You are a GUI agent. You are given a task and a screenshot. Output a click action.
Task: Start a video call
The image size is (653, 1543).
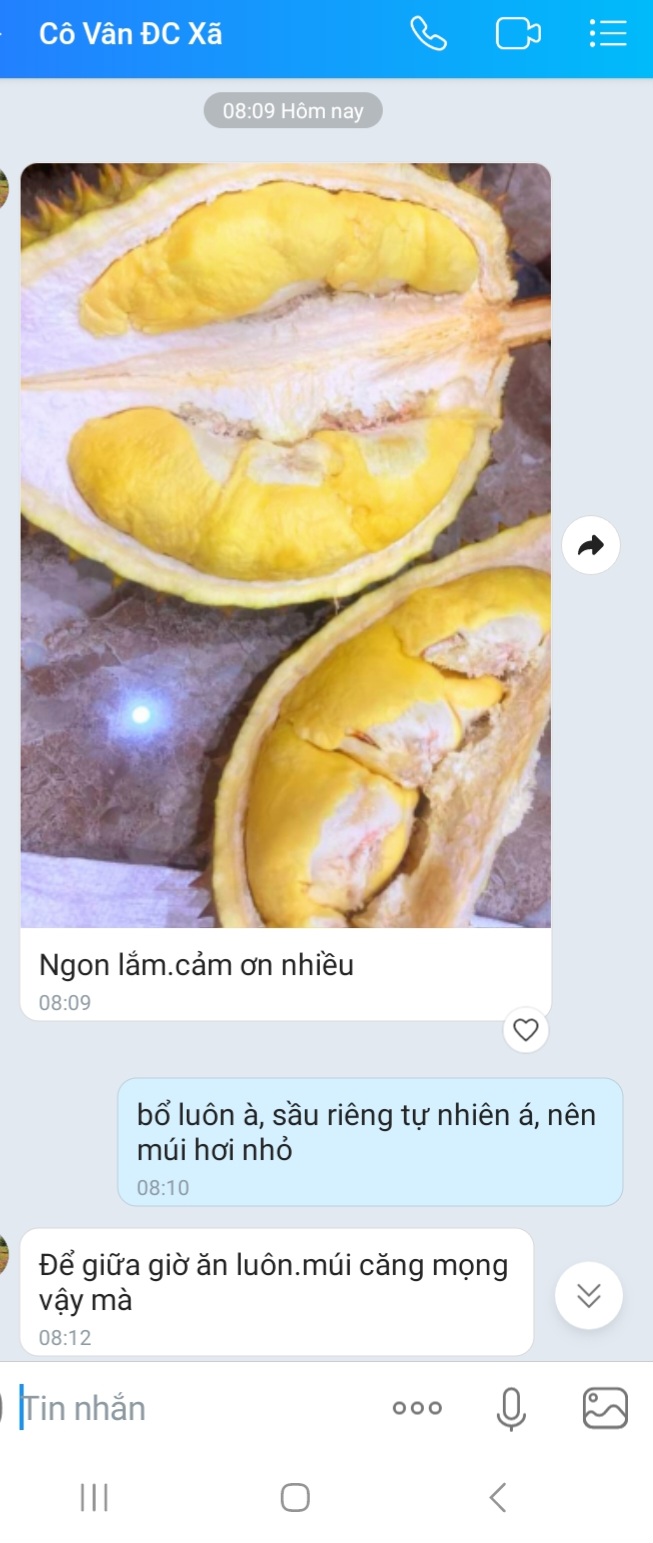(517, 35)
